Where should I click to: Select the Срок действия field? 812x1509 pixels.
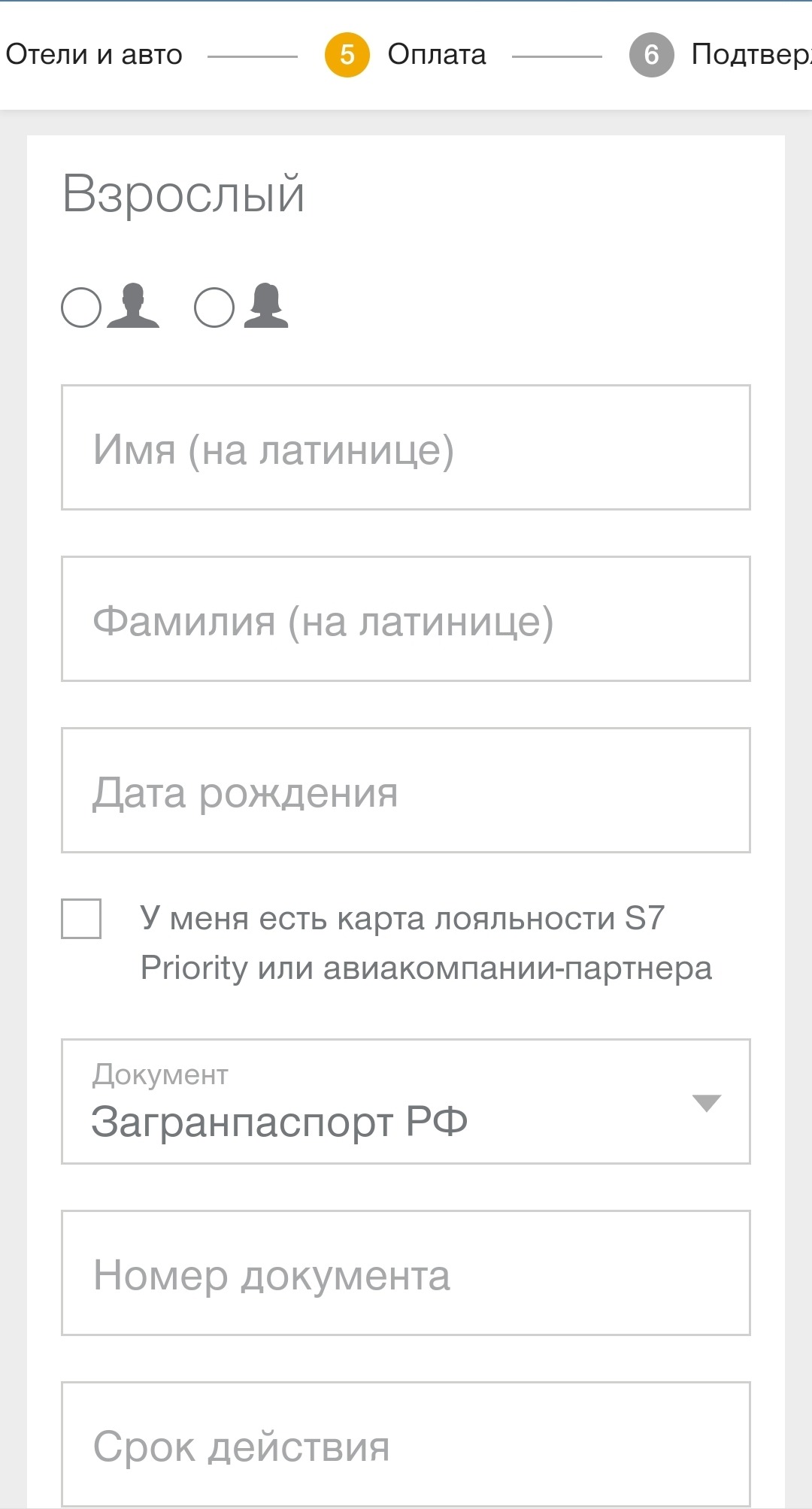406,1444
